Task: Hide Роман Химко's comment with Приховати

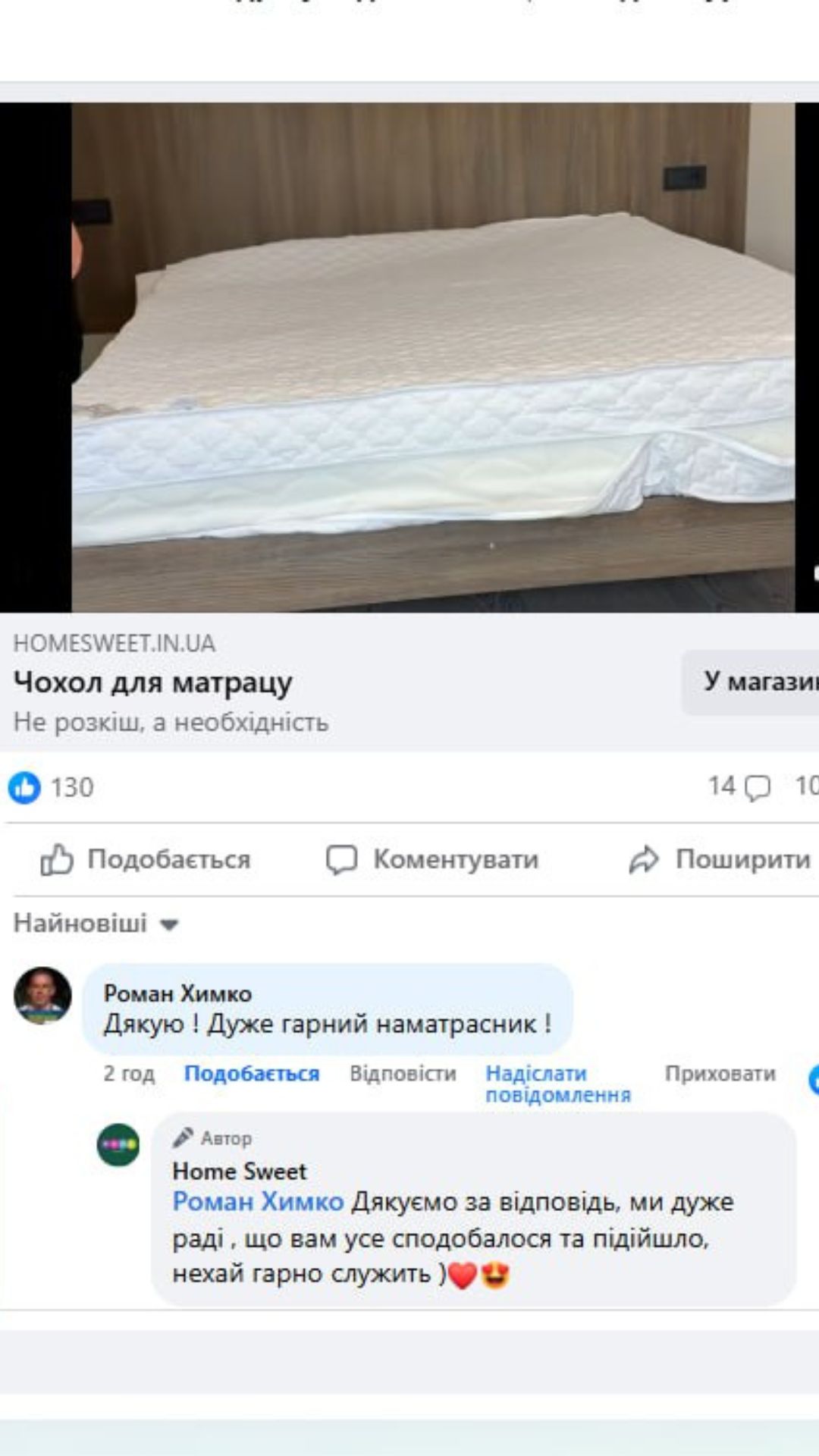Action: coord(720,1074)
